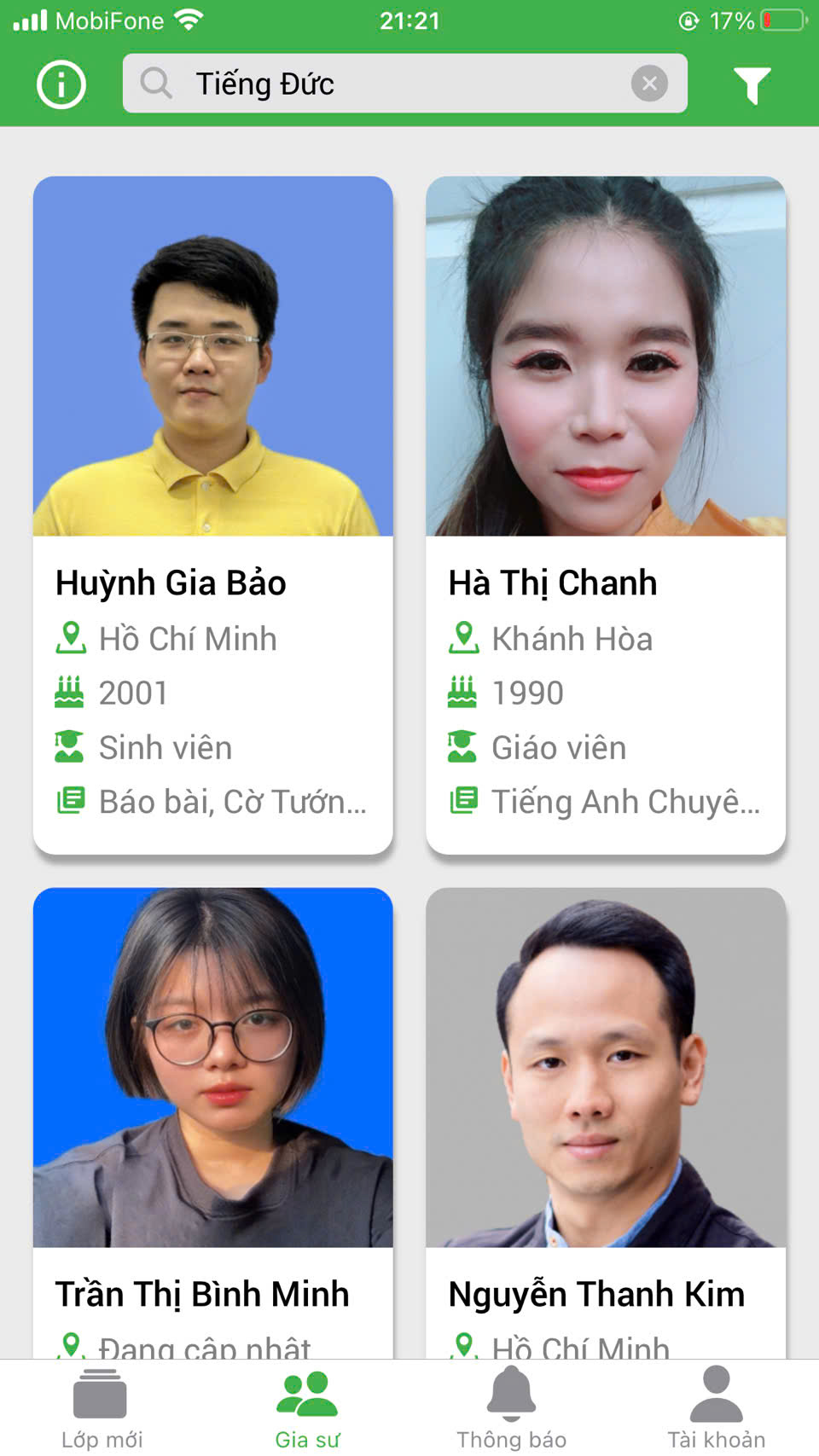View Hà Thị Chanh's tutor profile
Image resolution: width=819 pixels, height=1456 pixels.
tap(605, 515)
